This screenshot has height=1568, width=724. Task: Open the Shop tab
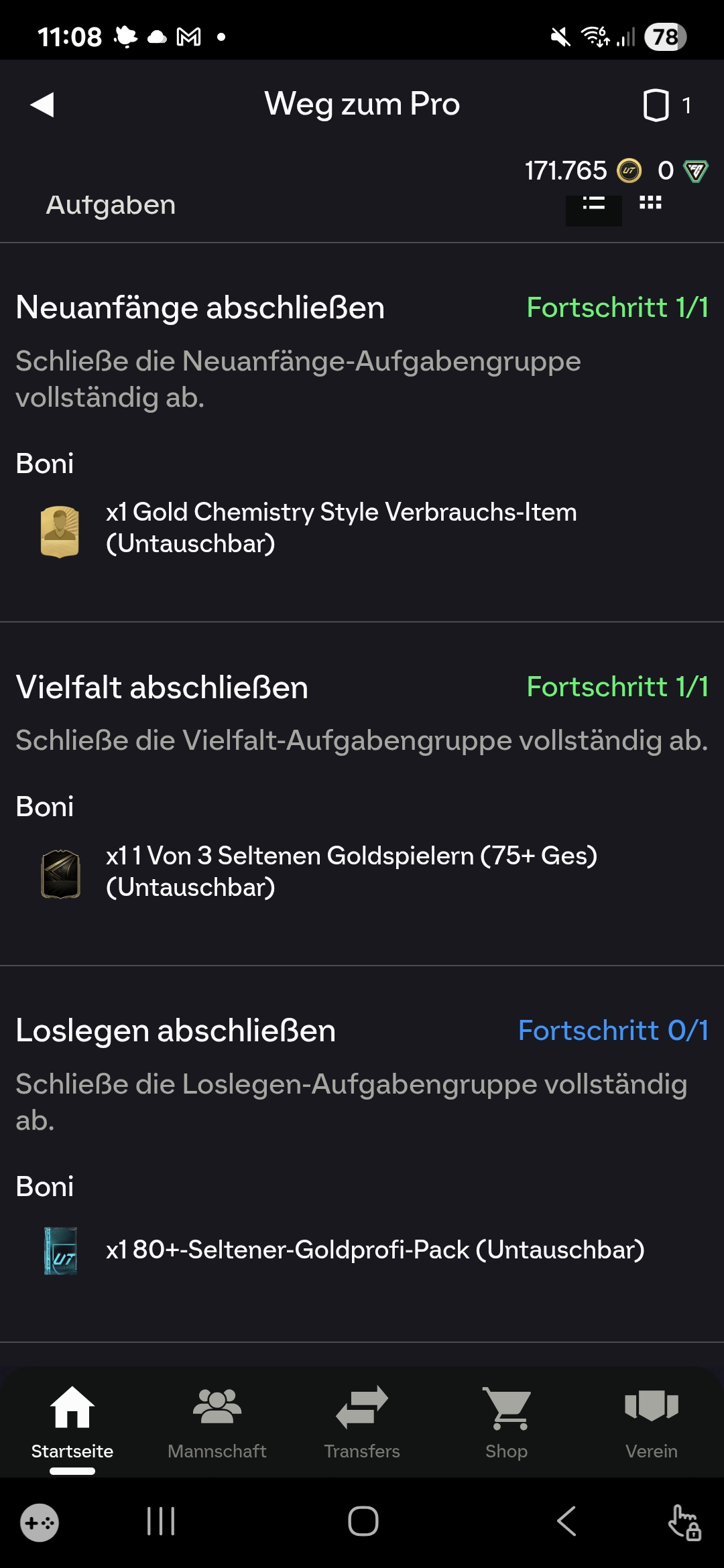click(507, 1422)
